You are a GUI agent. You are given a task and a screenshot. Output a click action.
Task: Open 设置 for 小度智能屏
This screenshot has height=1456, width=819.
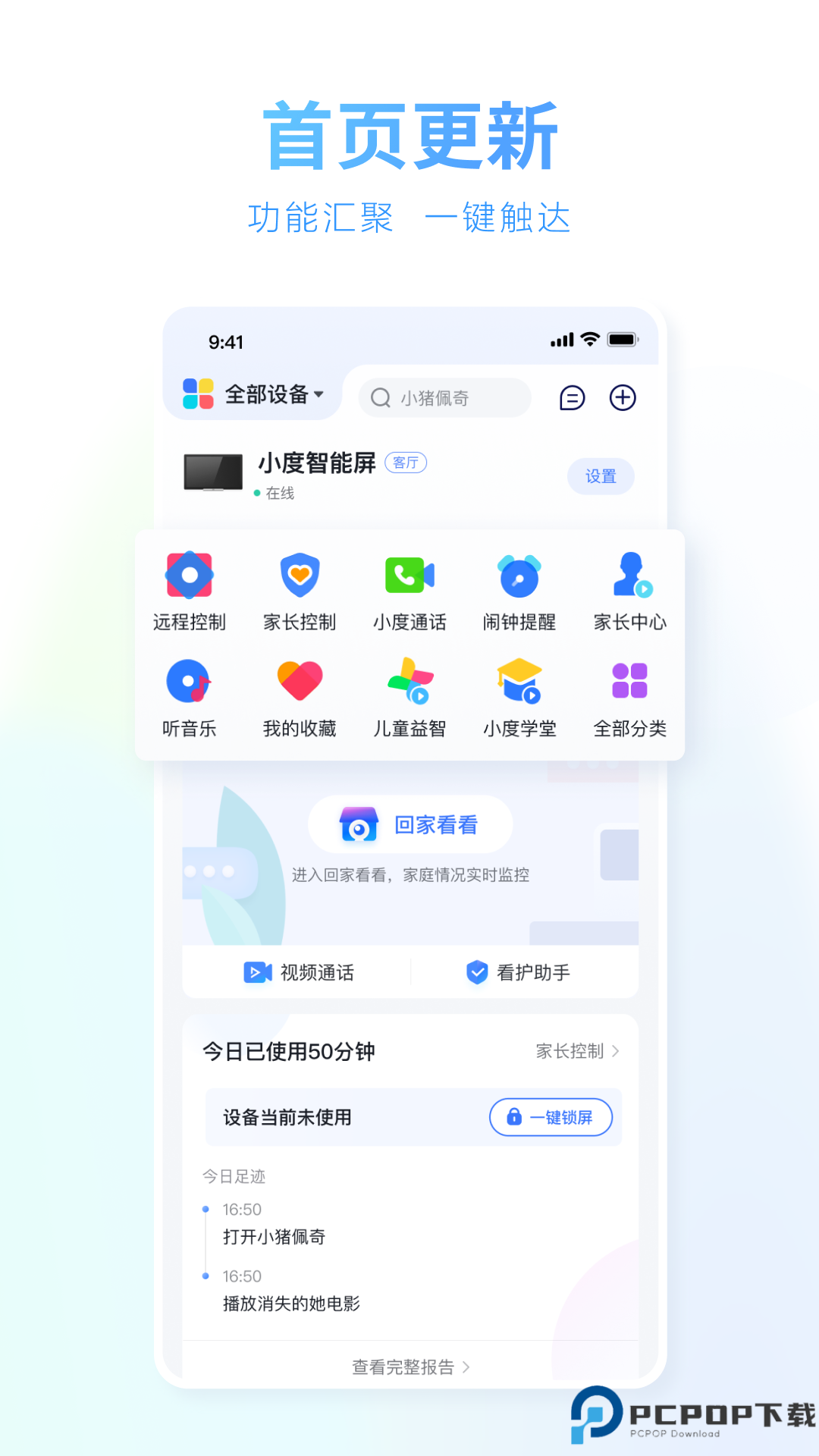[x=601, y=476]
